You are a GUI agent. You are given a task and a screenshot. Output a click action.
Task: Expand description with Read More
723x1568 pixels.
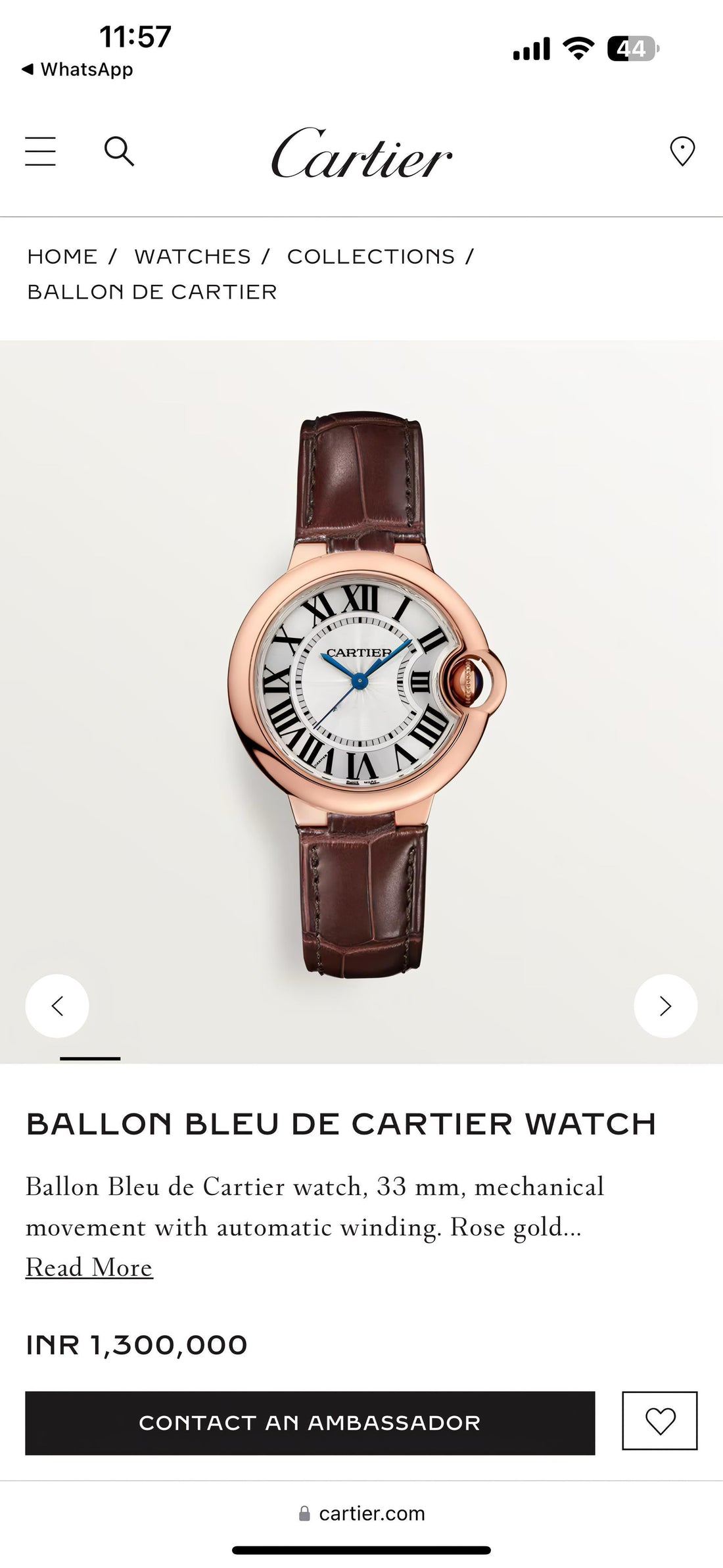pos(89,1267)
